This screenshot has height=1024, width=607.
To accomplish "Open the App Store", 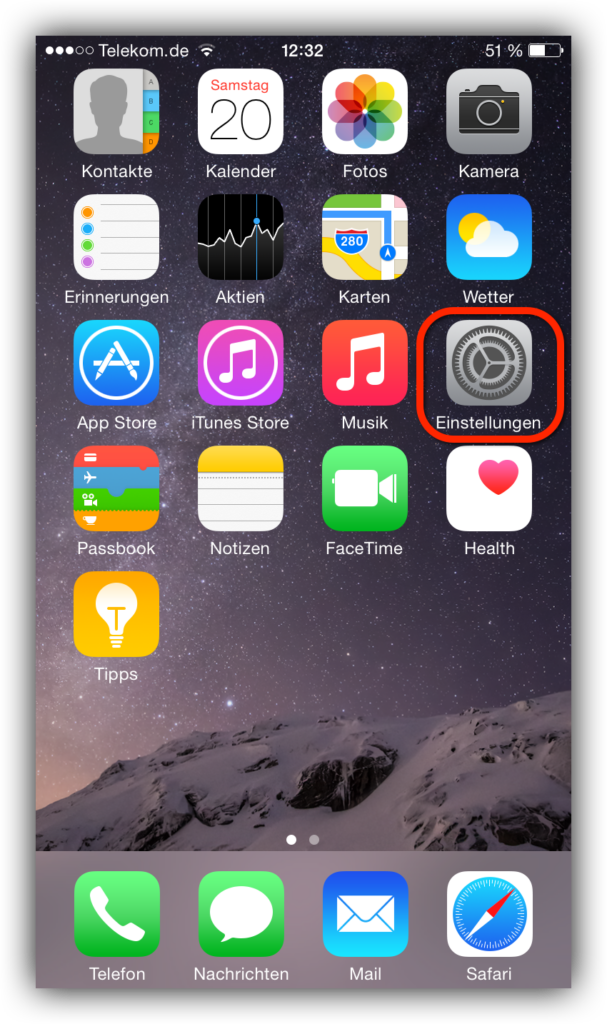I will coord(116,362).
